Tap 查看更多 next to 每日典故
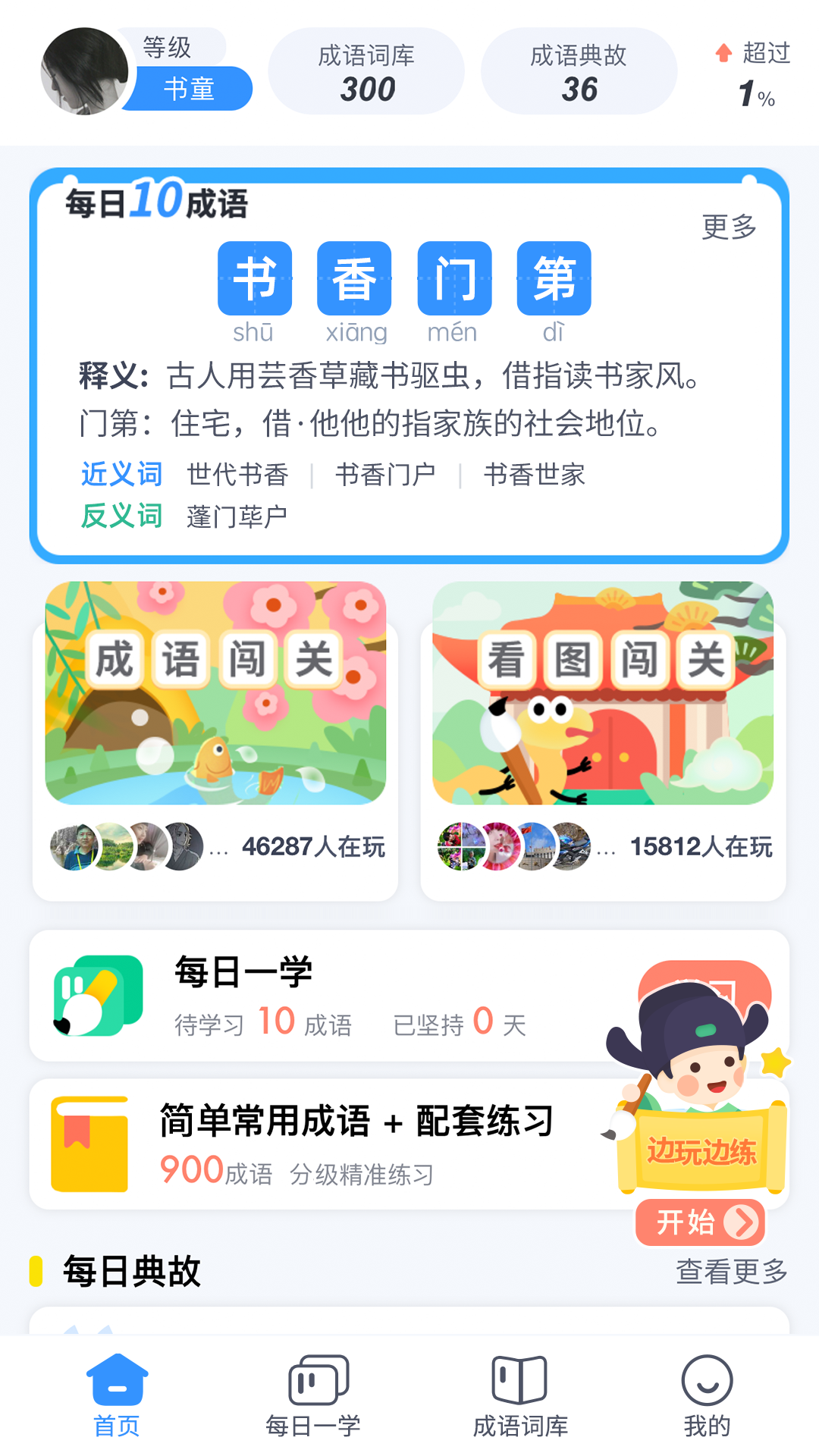This screenshot has height=1456, width=819. click(x=731, y=1272)
